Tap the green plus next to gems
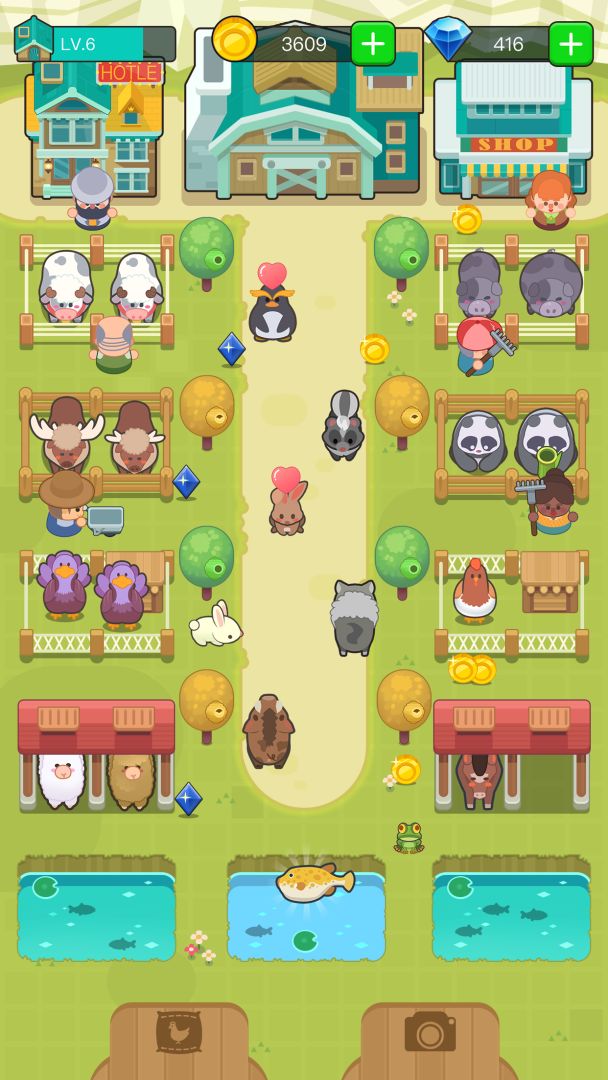The image size is (608, 1080). pyautogui.click(x=571, y=44)
